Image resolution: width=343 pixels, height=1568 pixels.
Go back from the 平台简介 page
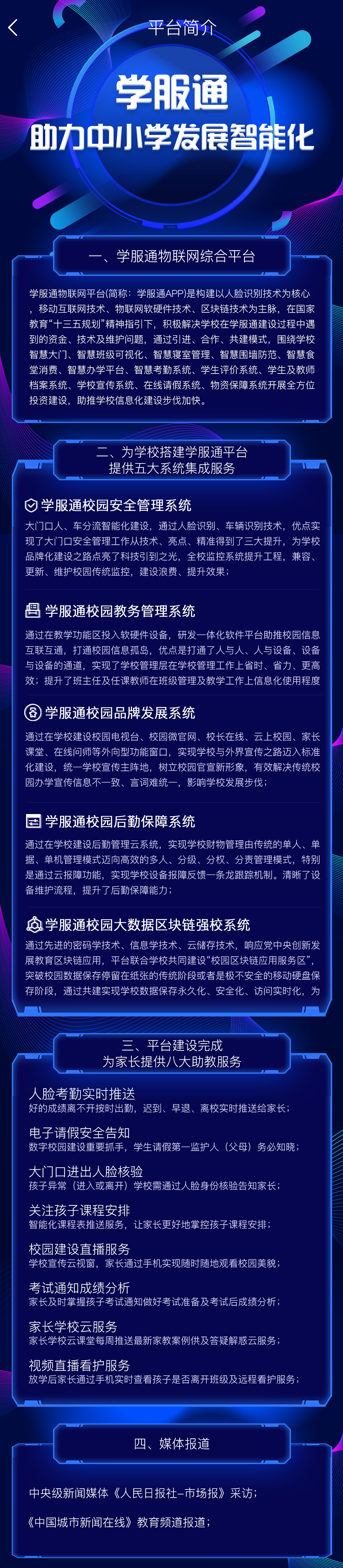point(13,27)
